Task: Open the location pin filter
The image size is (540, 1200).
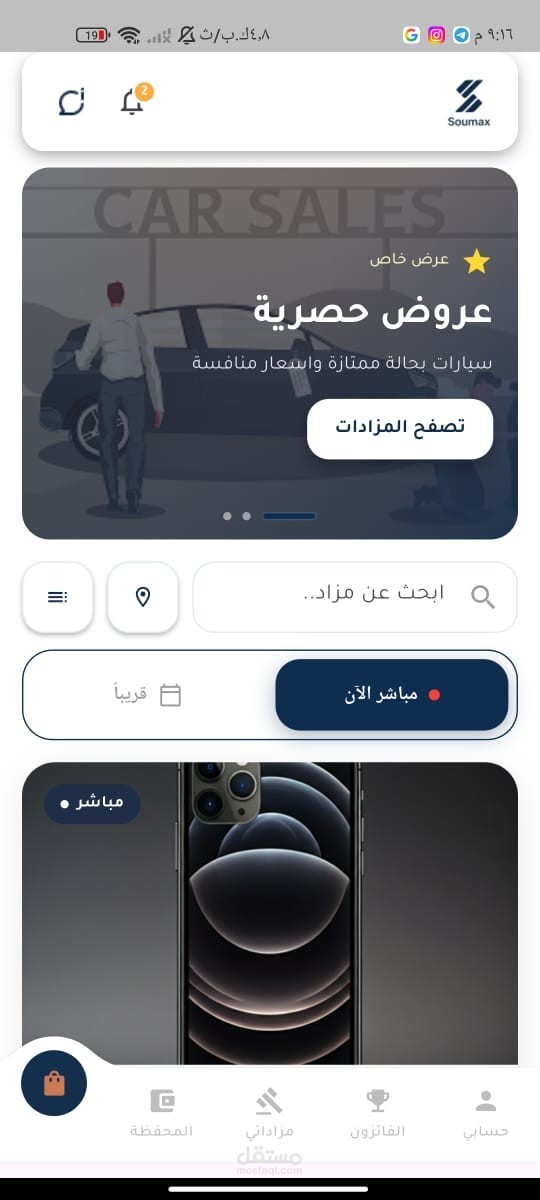Action: point(143,597)
